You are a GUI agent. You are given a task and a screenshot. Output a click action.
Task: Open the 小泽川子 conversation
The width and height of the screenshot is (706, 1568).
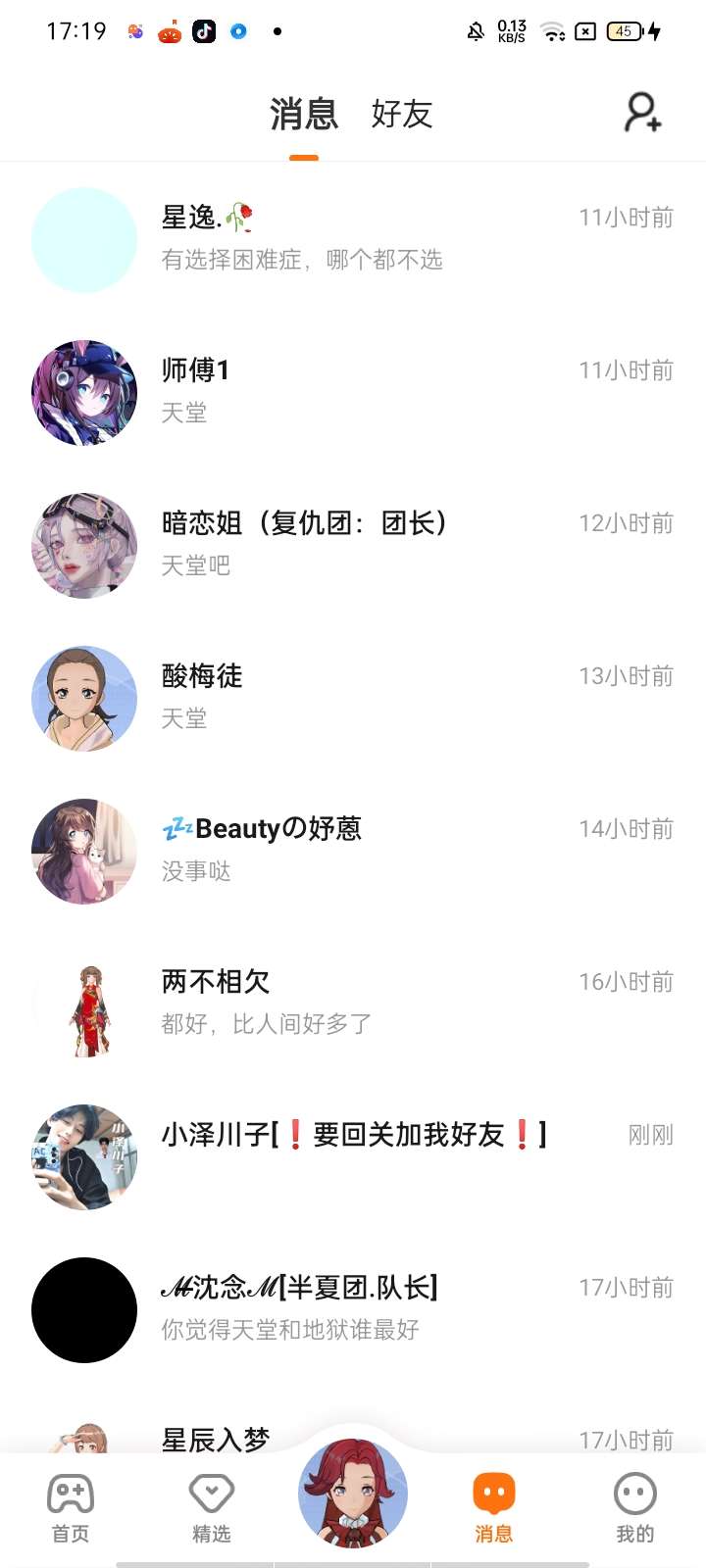(x=353, y=1155)
